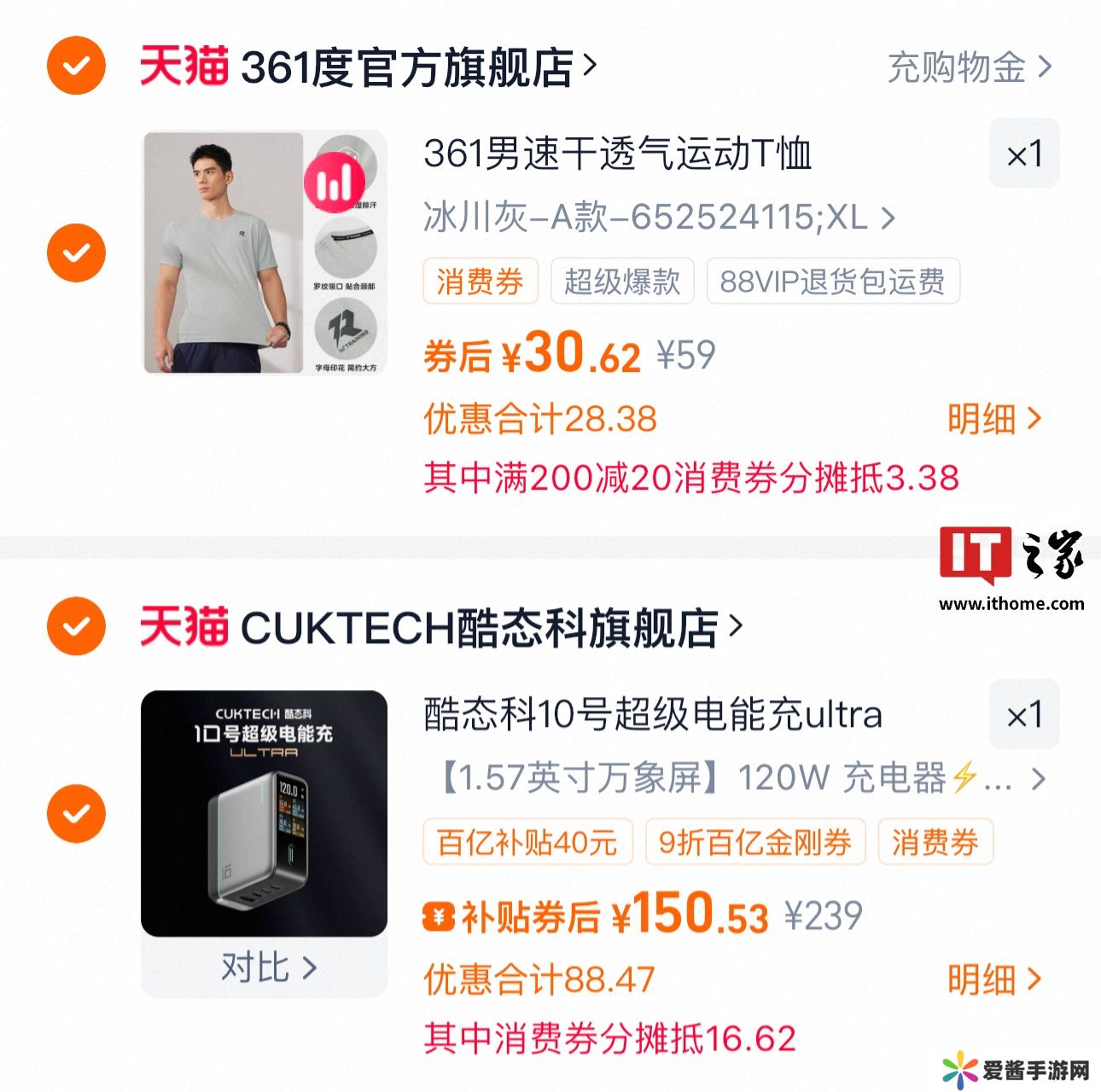1101x1092 pixels.
Task: Deselect the 酷态科10号超级电能充ultra item checkbox
Action: (x=76, y=813)
